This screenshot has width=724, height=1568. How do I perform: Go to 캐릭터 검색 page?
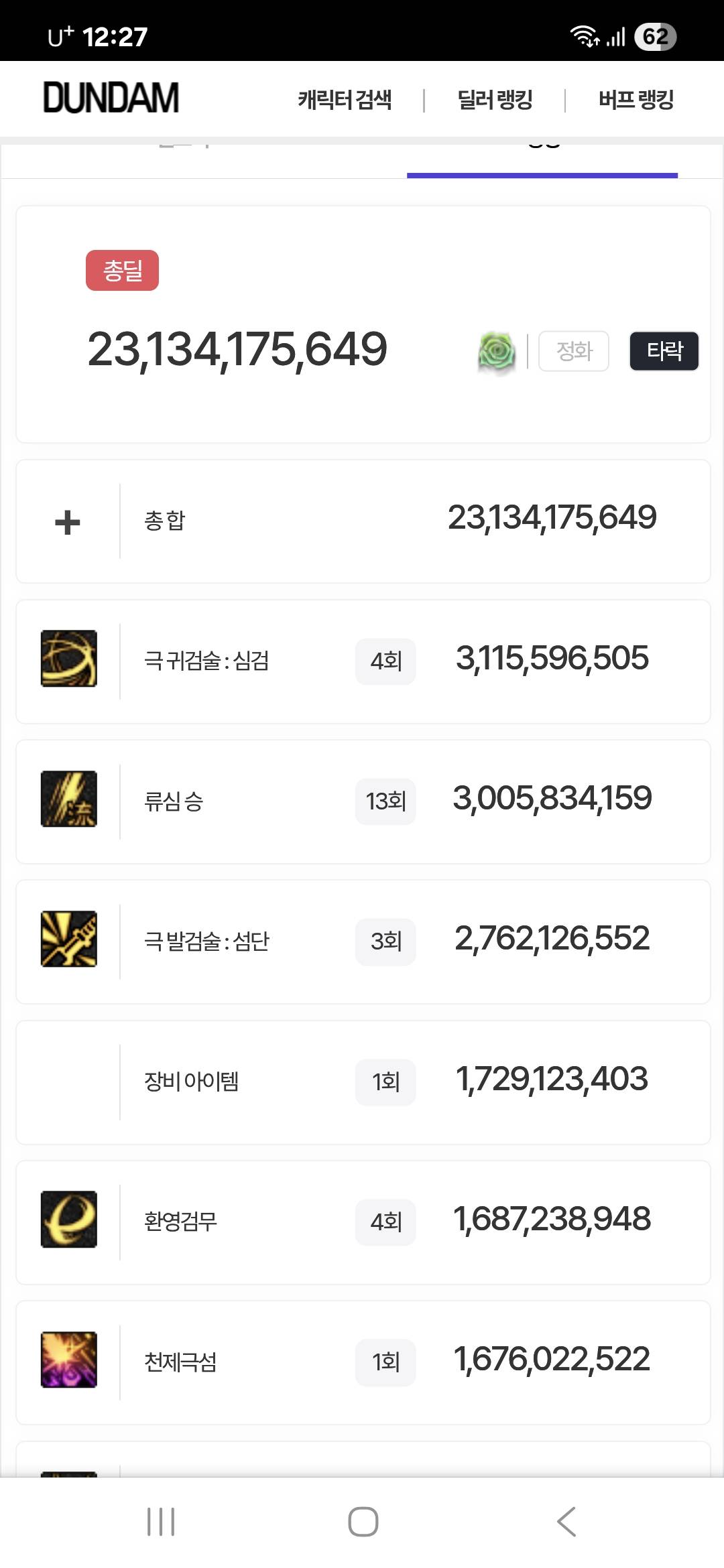(345, 100)
